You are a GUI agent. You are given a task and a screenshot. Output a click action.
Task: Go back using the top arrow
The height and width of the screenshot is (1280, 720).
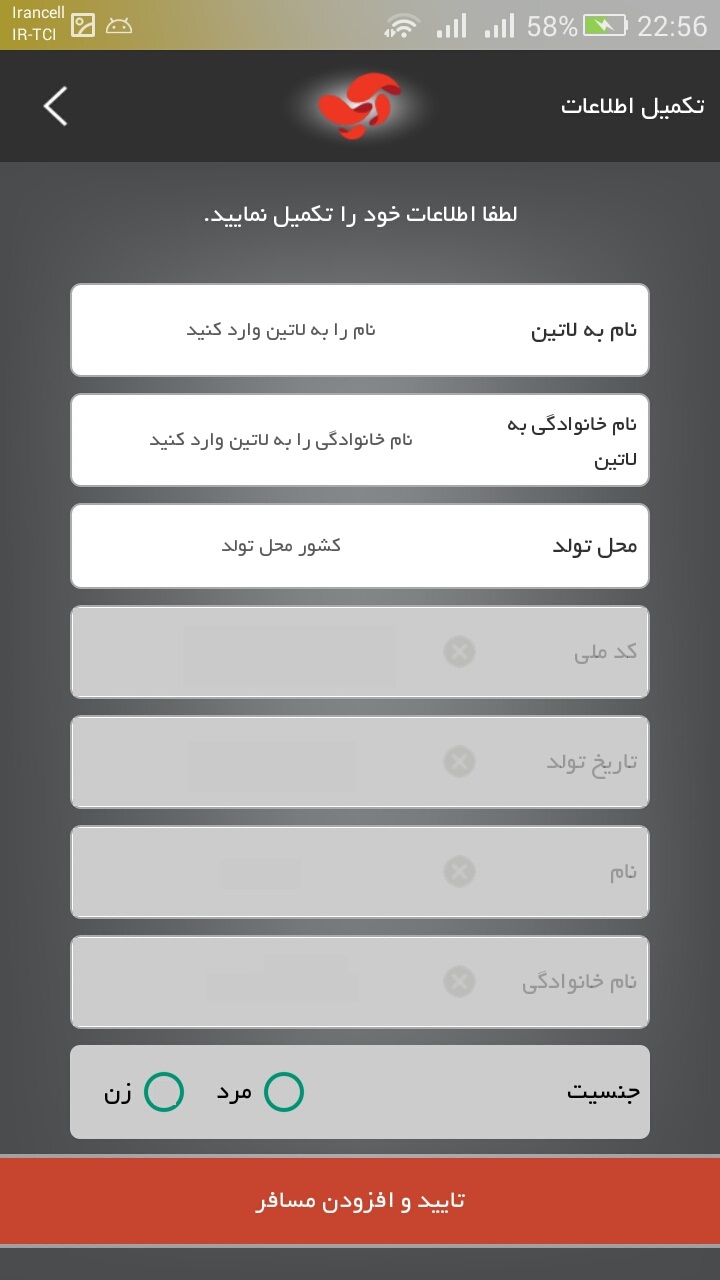click(x=55, y=106)
